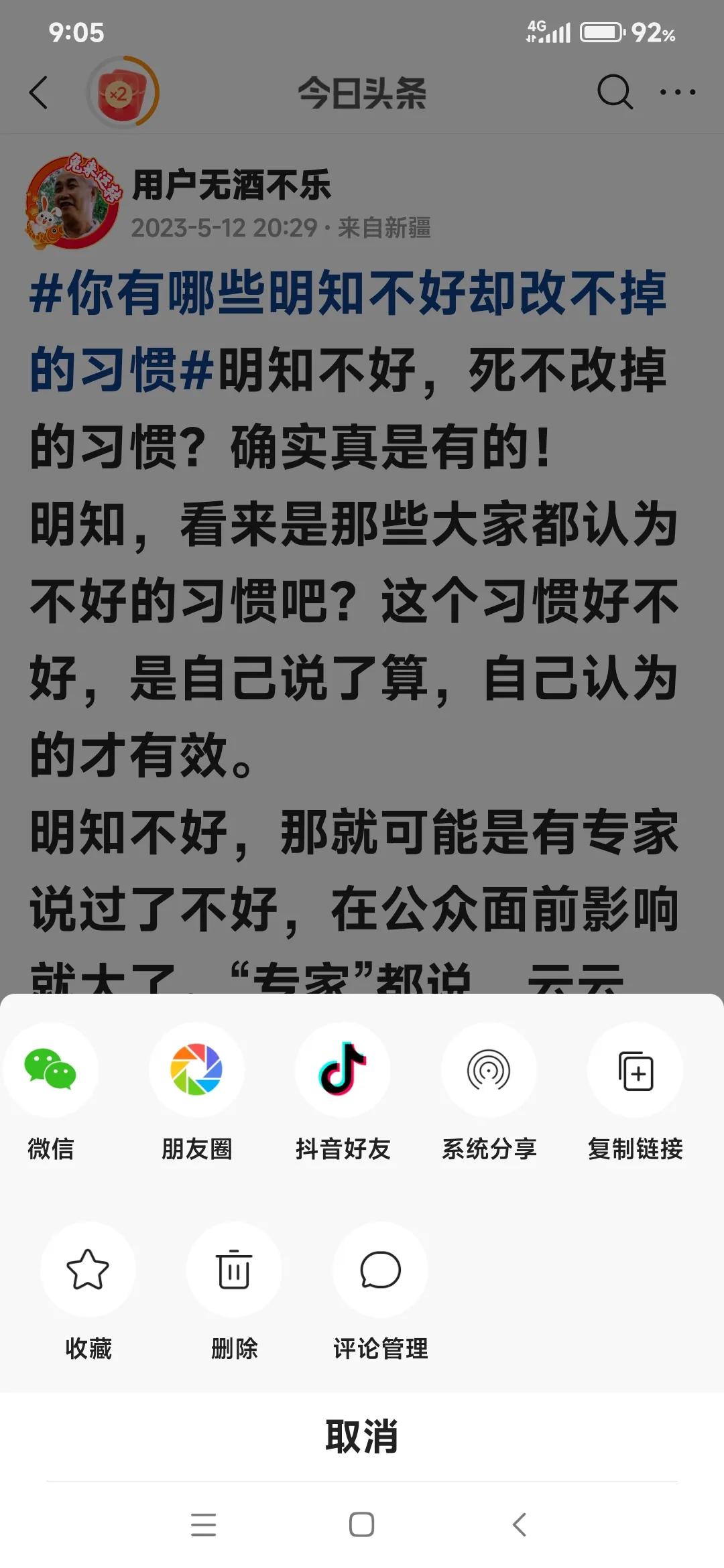Open 系统分享 system share
Viewport: 724px width, 1568px height.
coord(489,1071)
